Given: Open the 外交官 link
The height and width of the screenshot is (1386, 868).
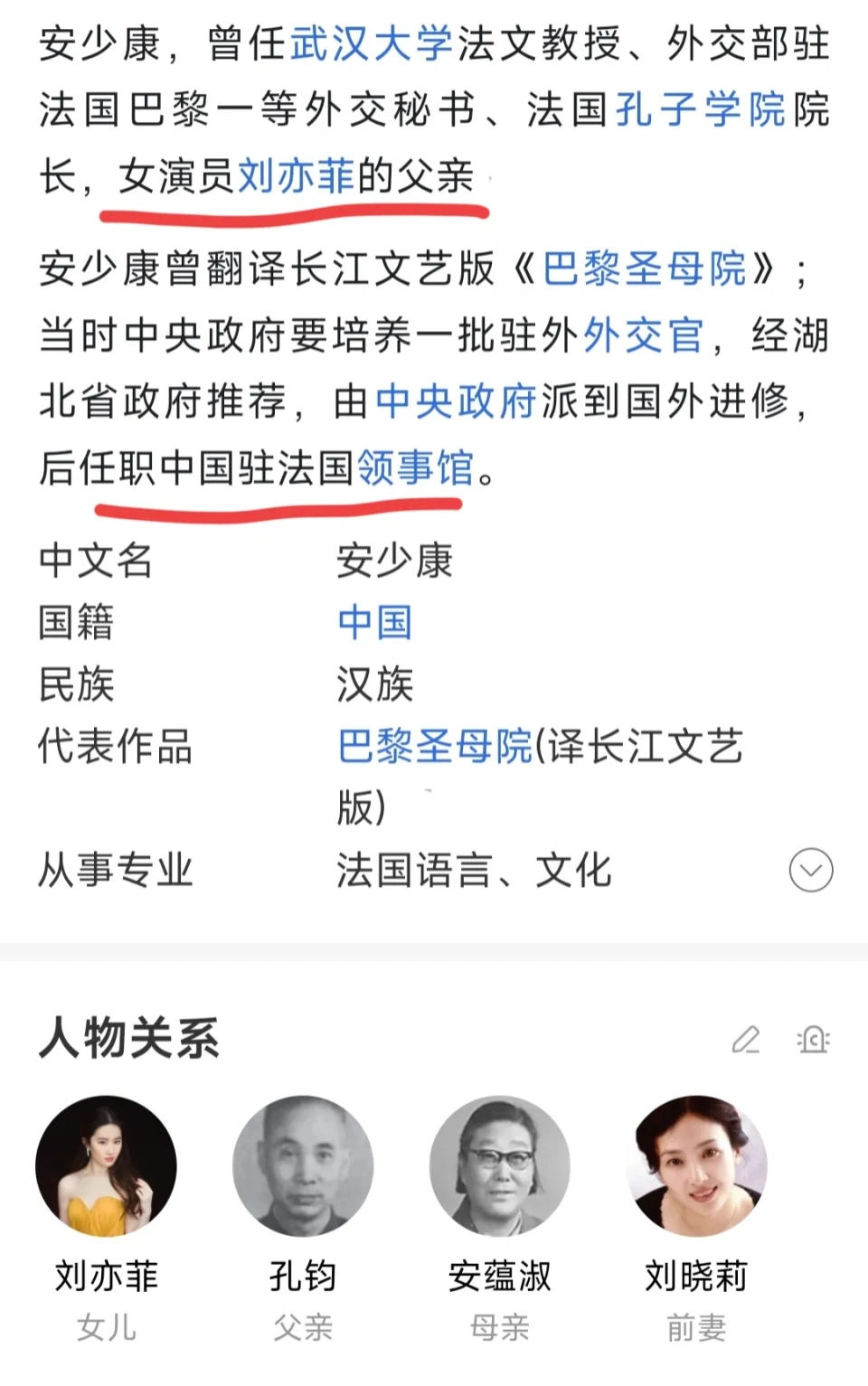Looking at the screenshot, I should (643, 335).
